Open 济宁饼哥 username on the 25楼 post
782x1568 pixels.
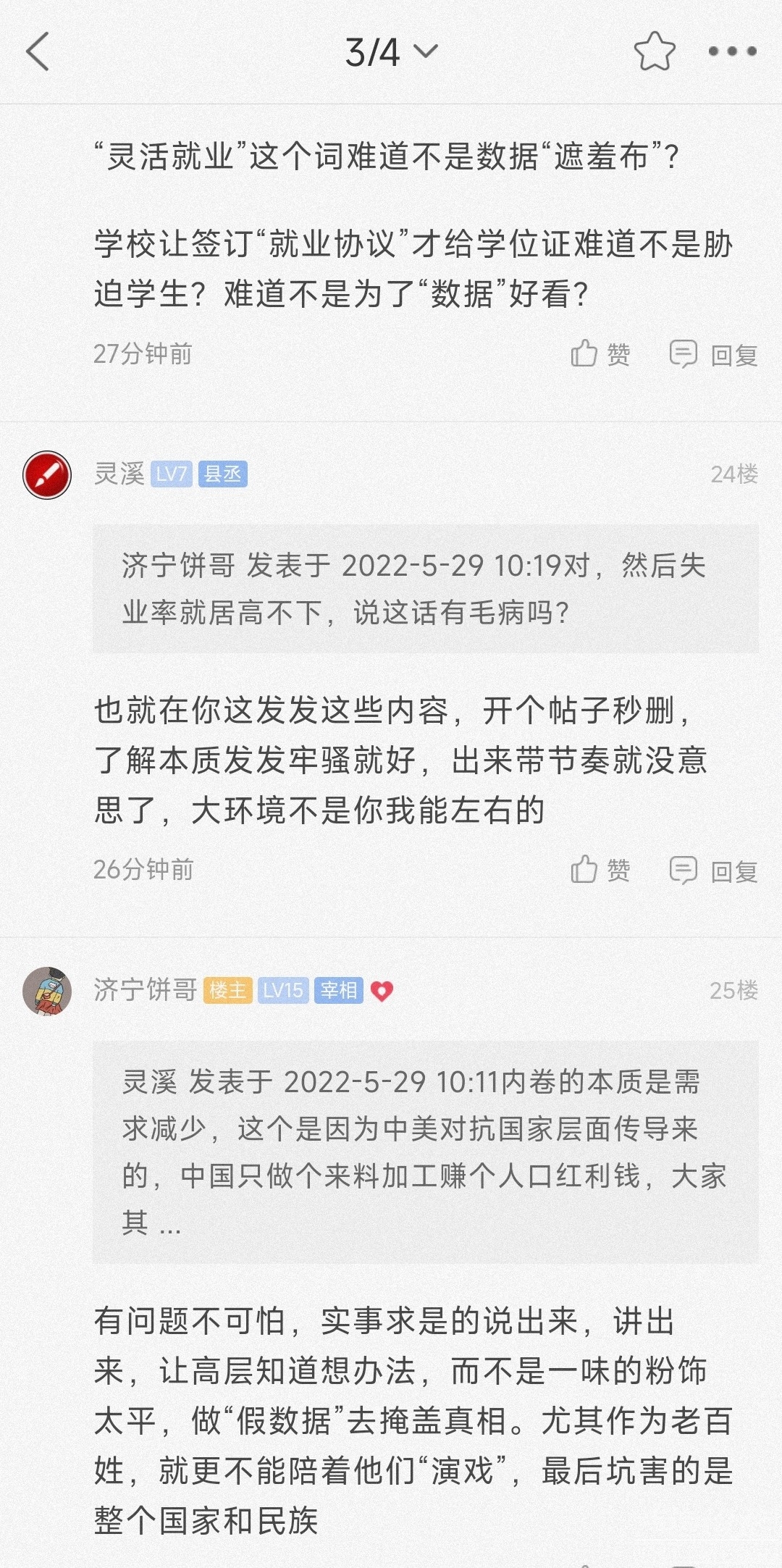145,990
